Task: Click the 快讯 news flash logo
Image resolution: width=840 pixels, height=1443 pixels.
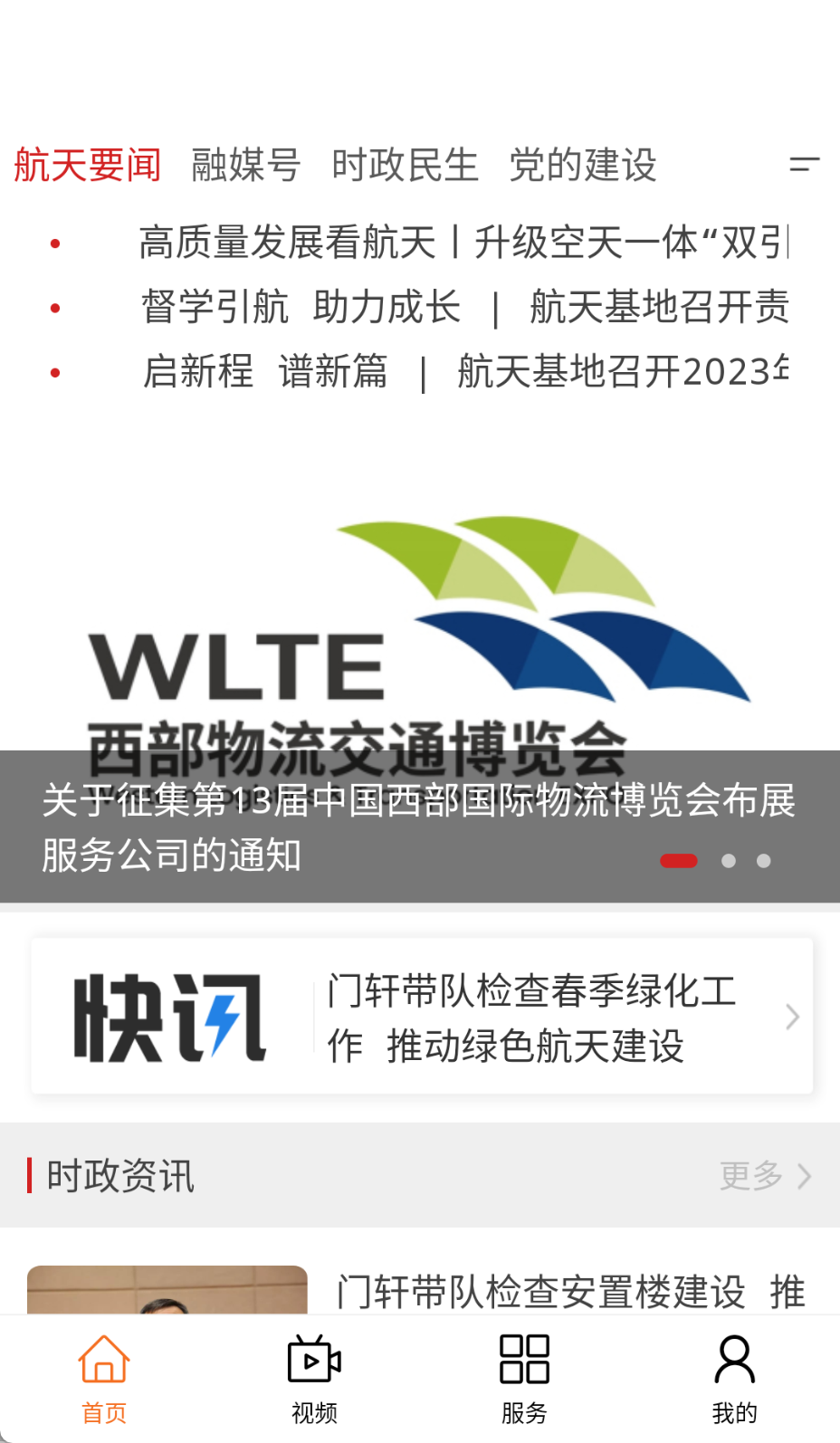Action: coord(172,1016)
